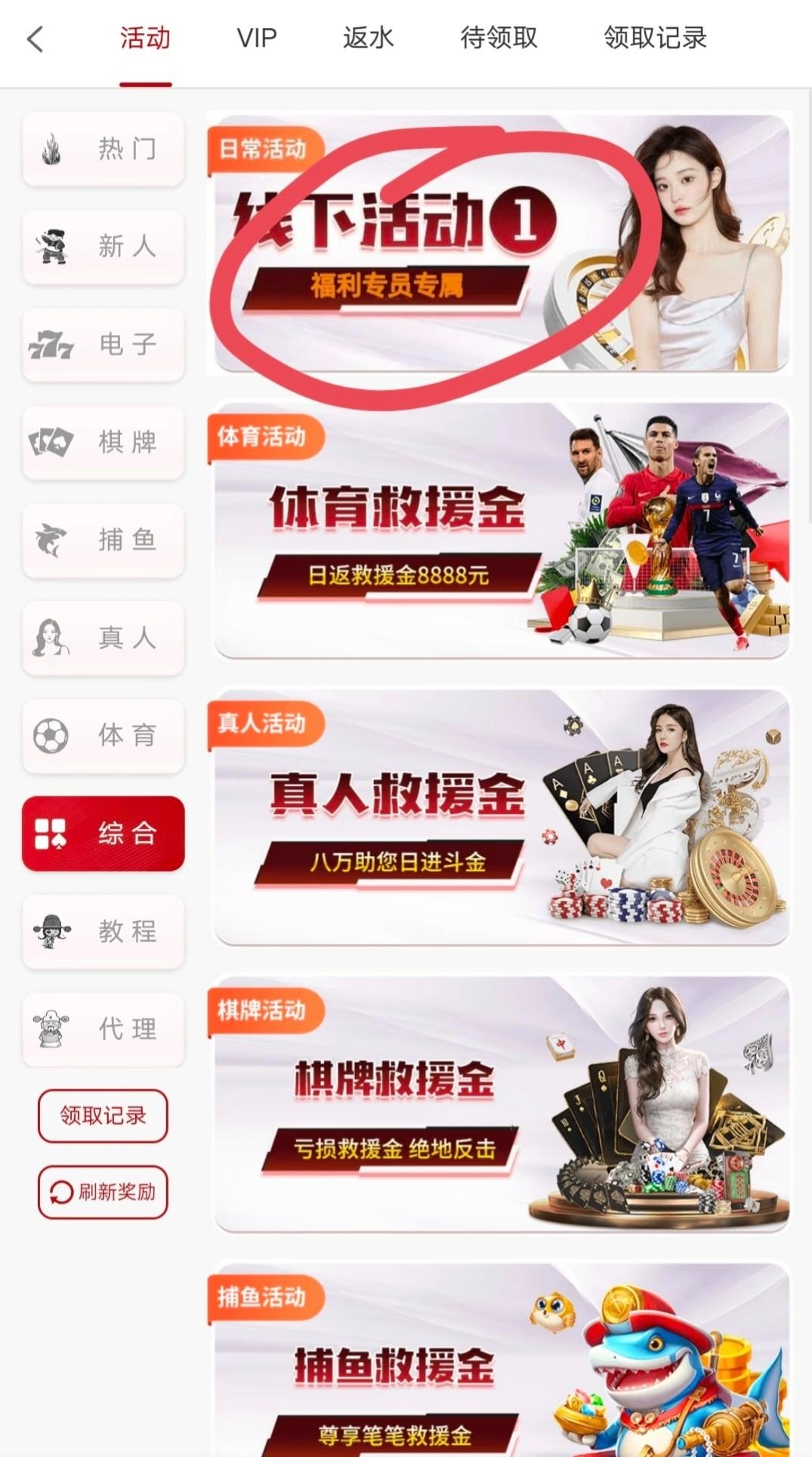Select the 新人 category

[103, 246]
